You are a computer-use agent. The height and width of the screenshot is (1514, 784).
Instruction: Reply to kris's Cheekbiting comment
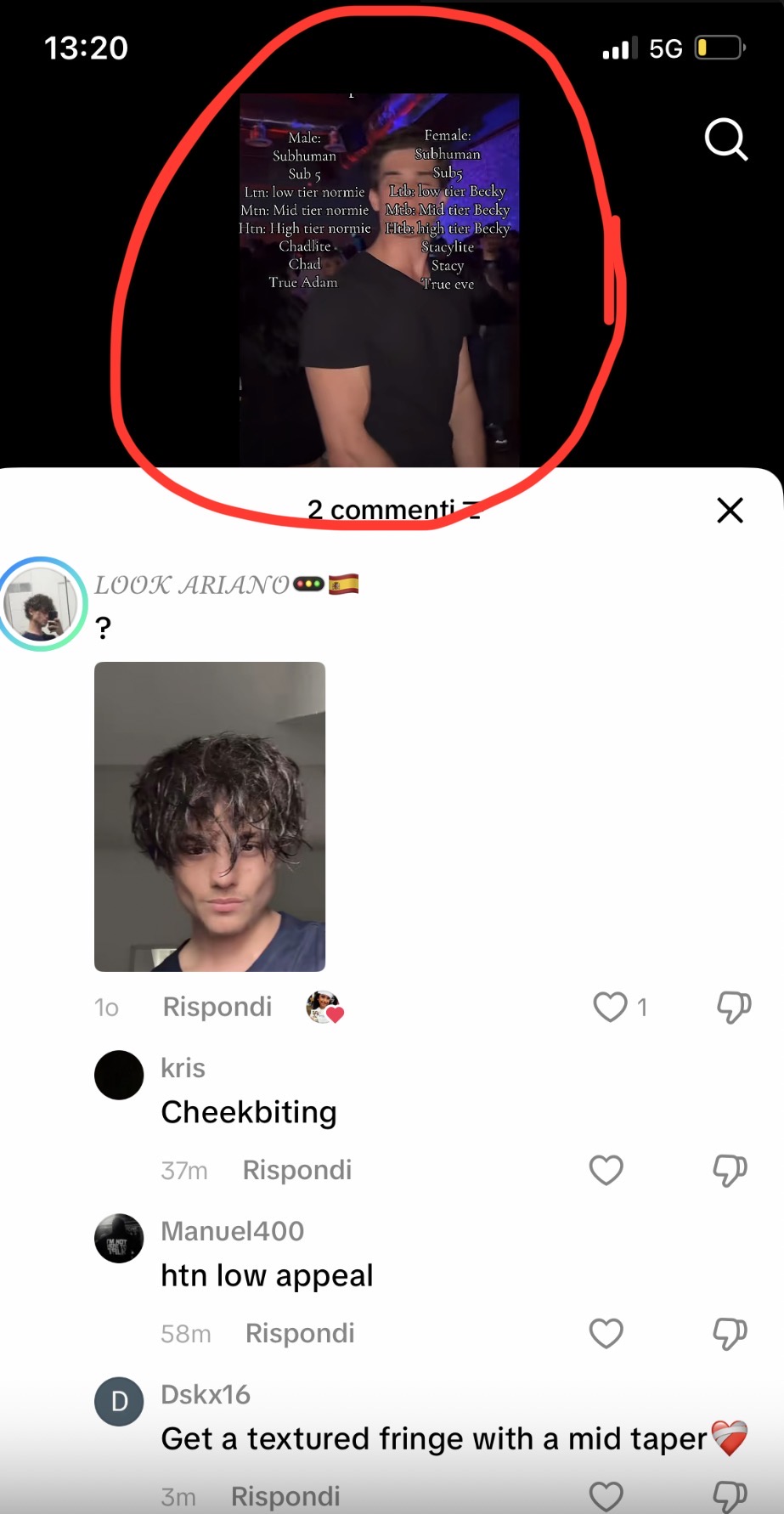(296, 1170)
